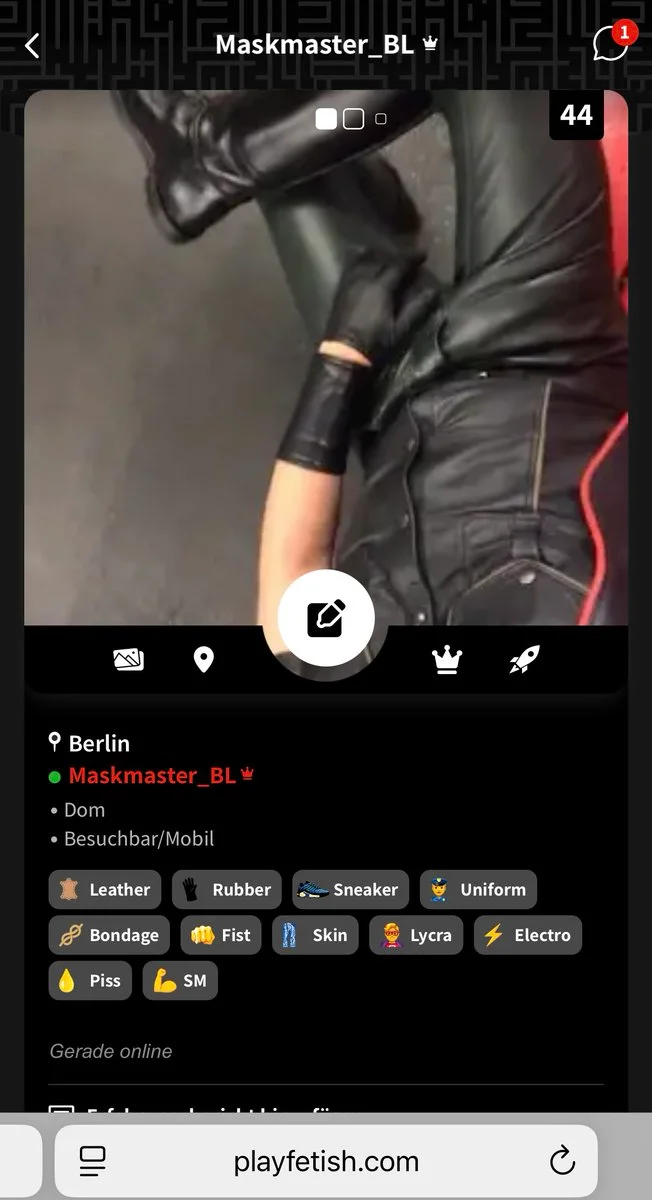Select the Leather chip
Viewport: 652px width, 1200px height.
click(105, 889)
